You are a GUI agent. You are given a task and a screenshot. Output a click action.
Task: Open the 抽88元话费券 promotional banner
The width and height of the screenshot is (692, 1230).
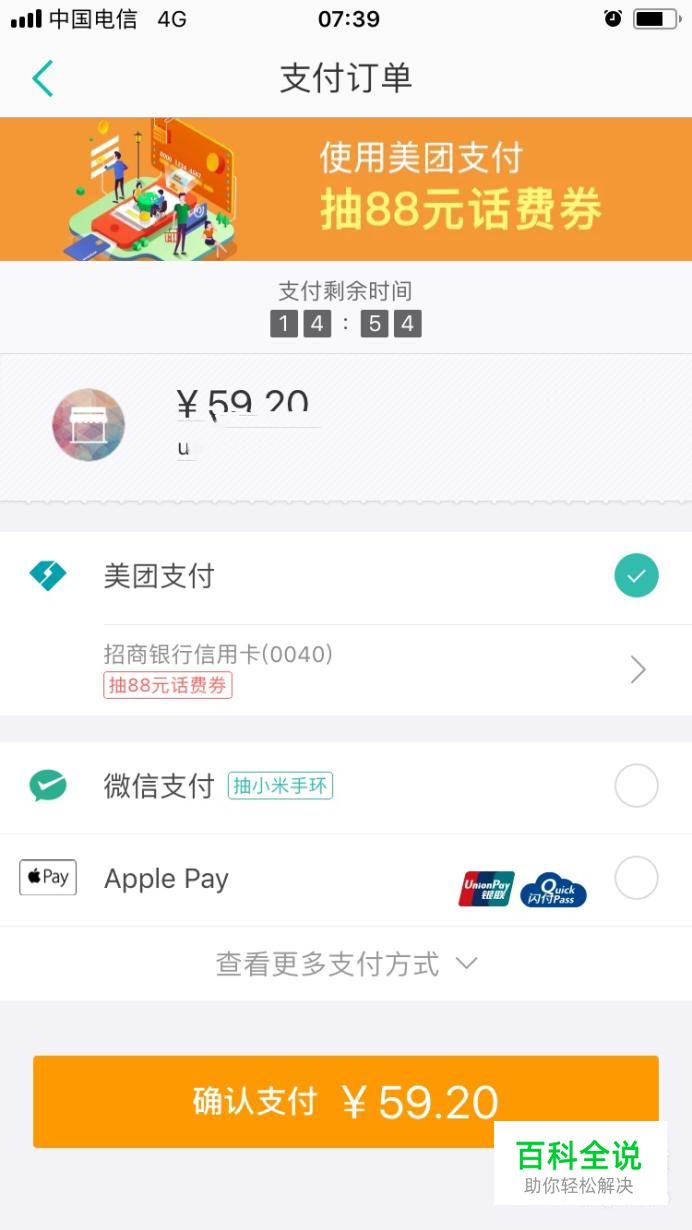click(x=346, y=189)
